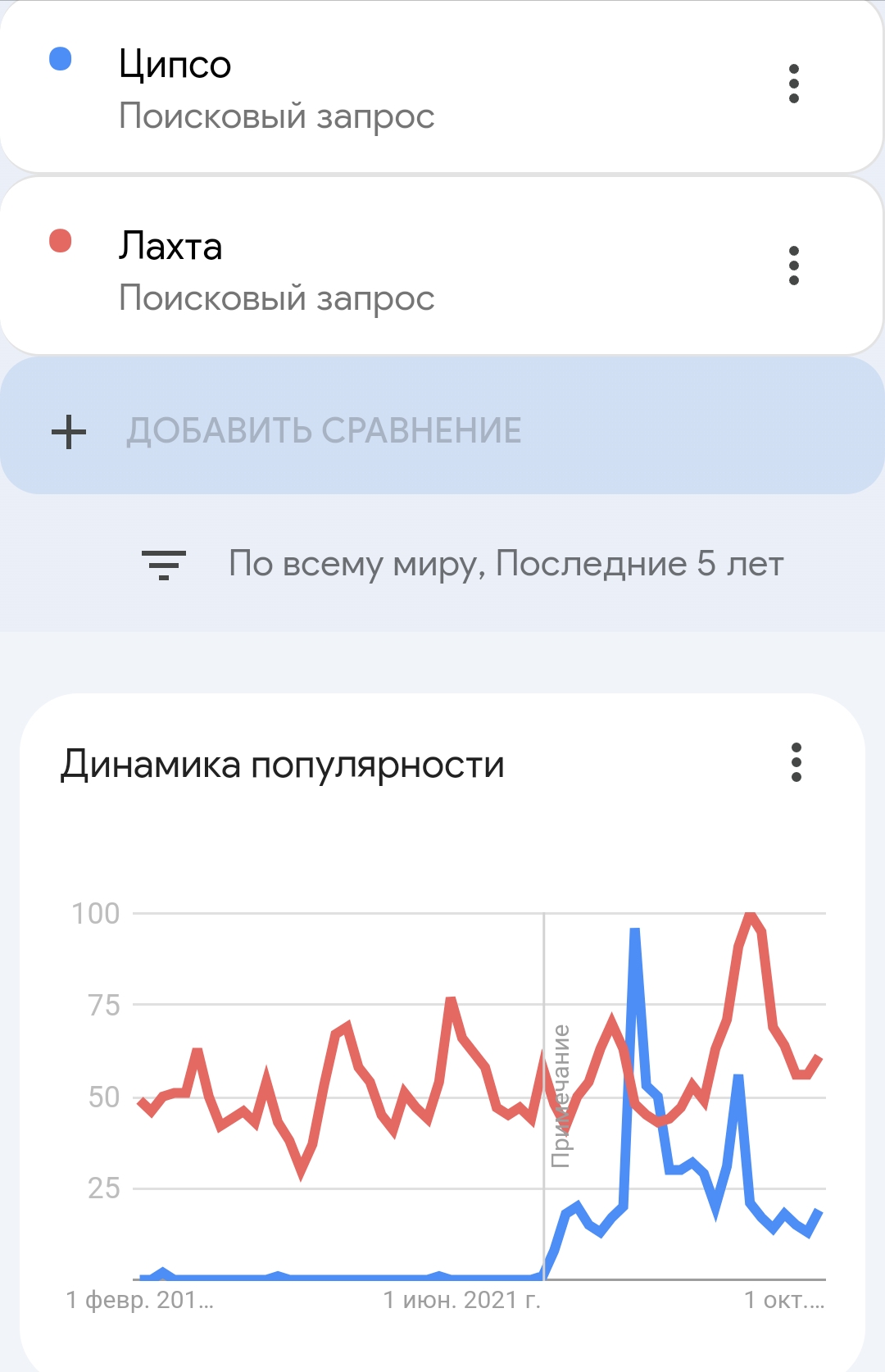
Task: Tap ДОБАВИТЬ СРАВНЕНИЕ to add comparison
Action: [324, 430]
